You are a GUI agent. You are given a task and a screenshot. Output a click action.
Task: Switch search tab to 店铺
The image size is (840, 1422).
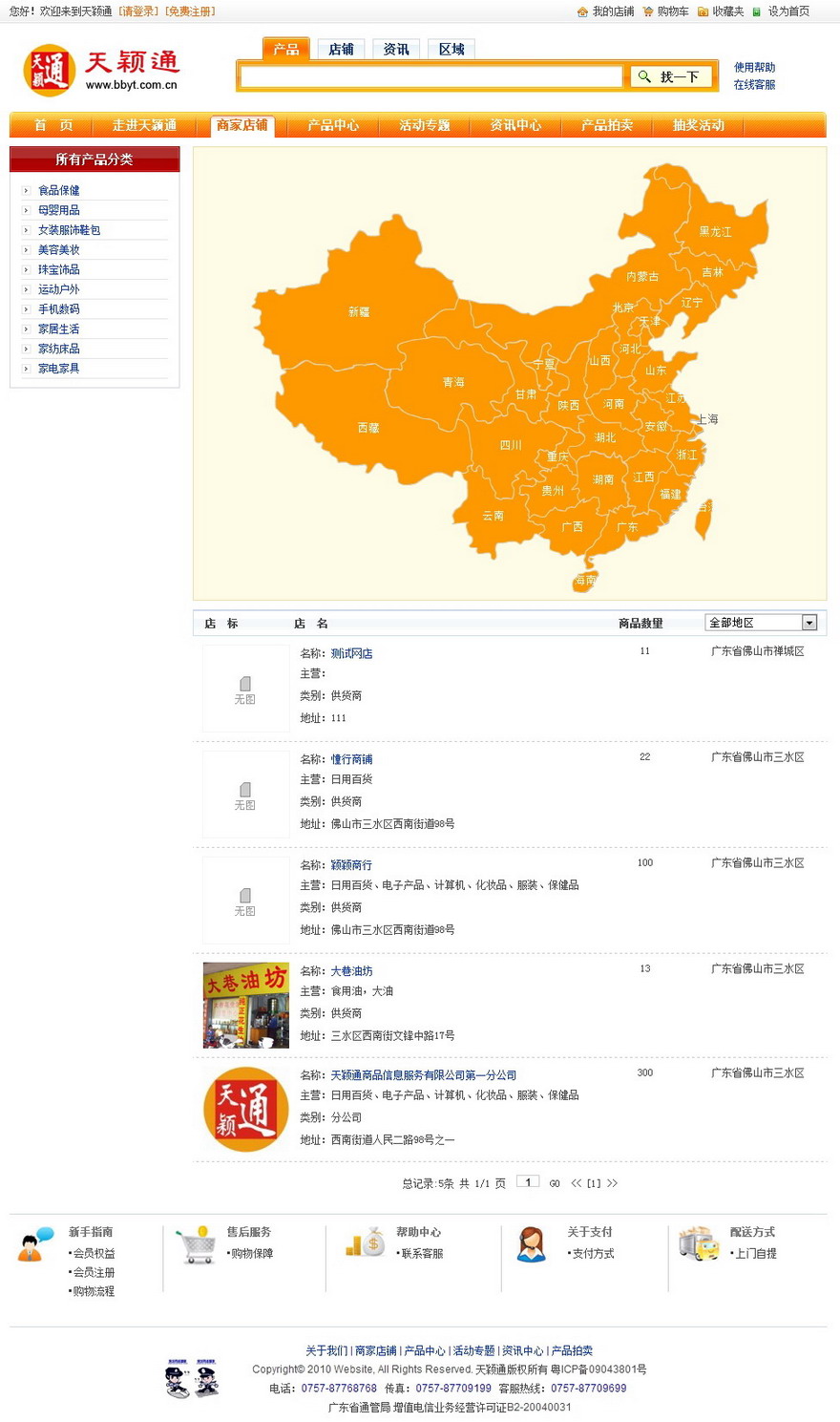point(341,50)
